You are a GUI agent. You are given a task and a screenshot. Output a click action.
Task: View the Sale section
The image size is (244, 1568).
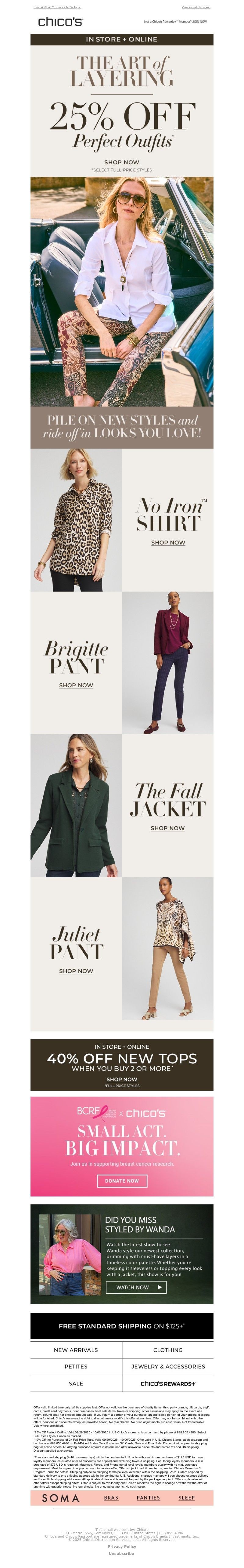(x=76, y=1383)
